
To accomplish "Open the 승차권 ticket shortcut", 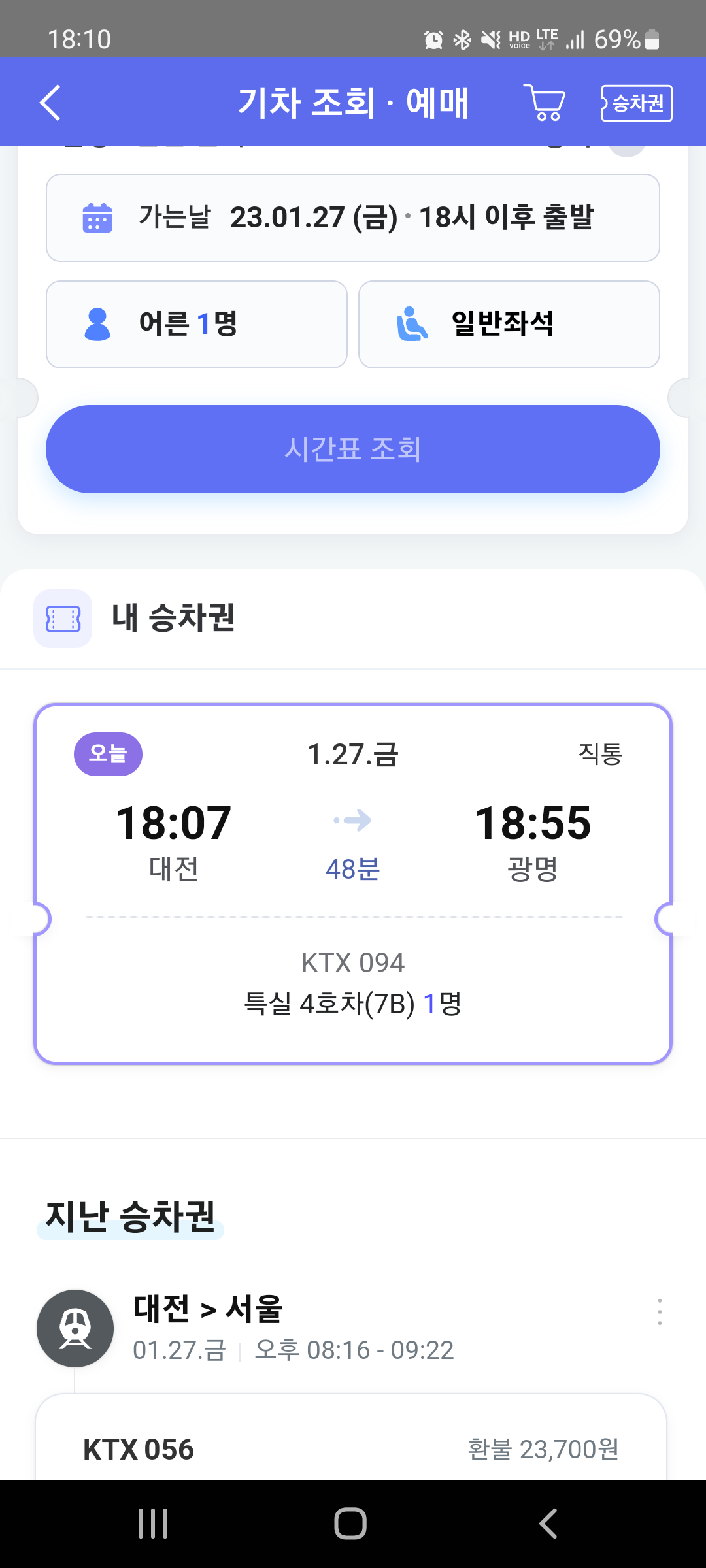I will 636,103.
